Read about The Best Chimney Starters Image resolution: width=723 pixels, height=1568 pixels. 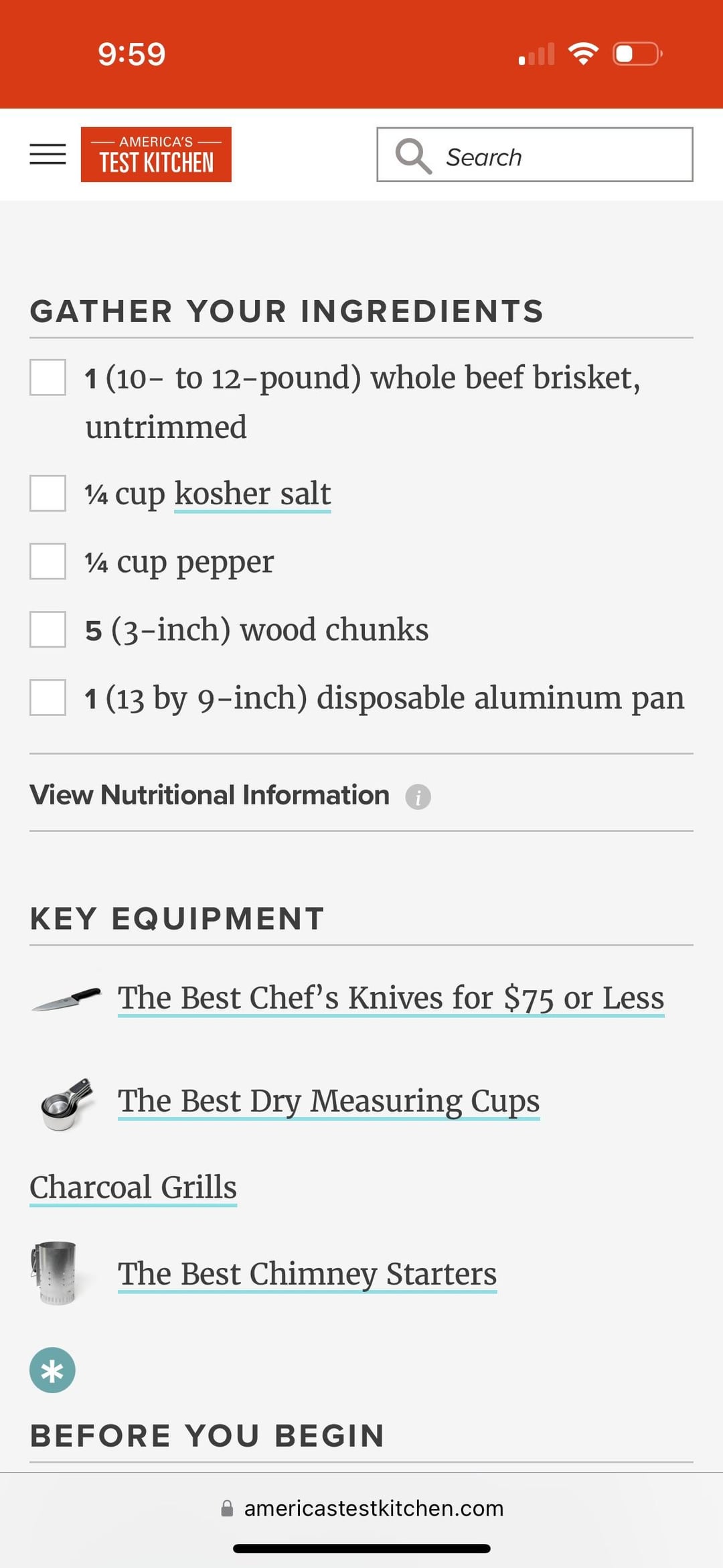(x=307, y=1274)
